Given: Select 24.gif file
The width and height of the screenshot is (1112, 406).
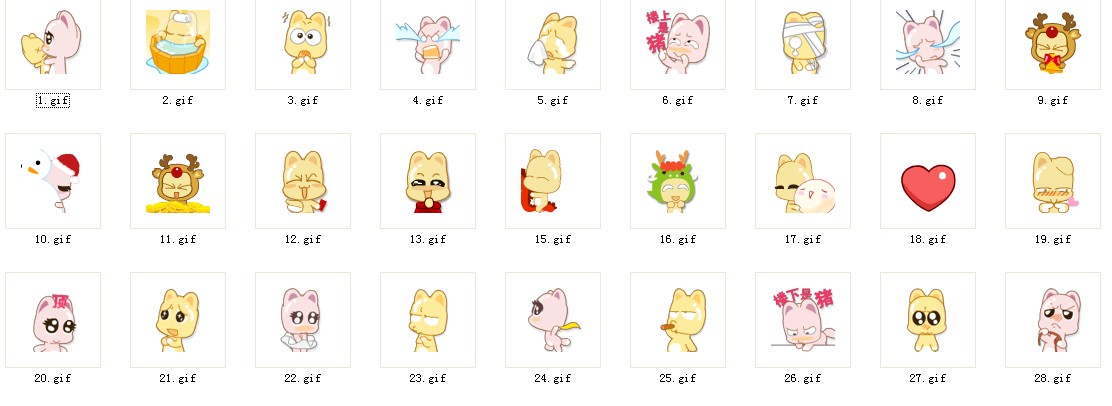Looking at the screenshot, I should [553, 320].
